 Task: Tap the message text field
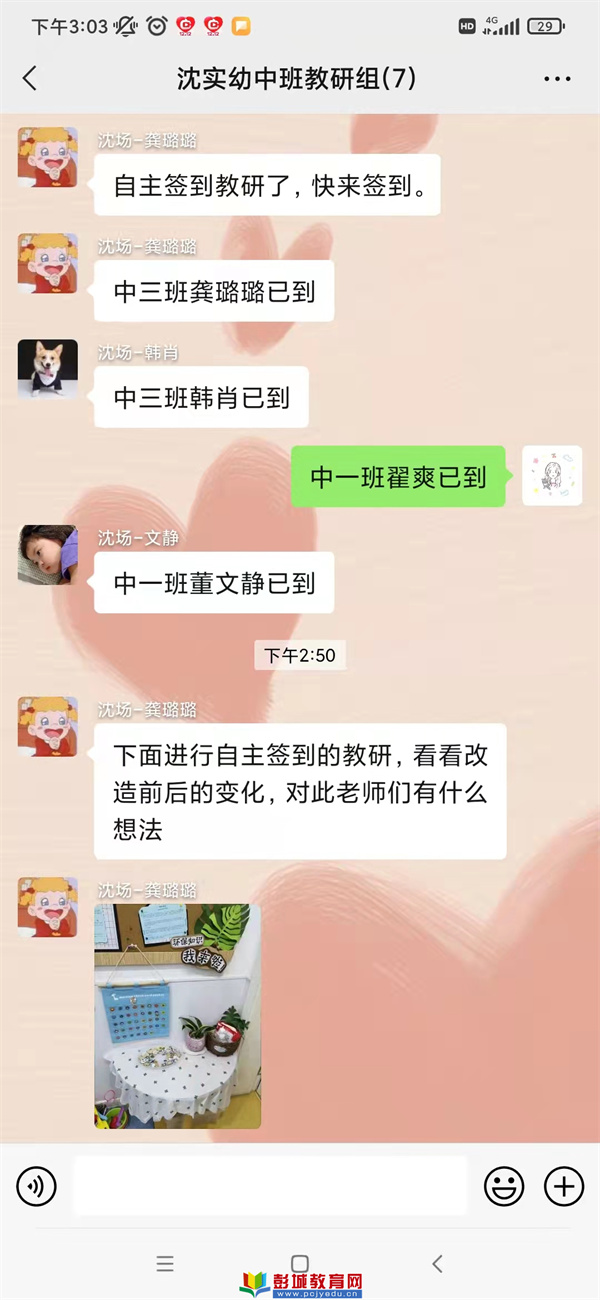tap(270, 1187)
